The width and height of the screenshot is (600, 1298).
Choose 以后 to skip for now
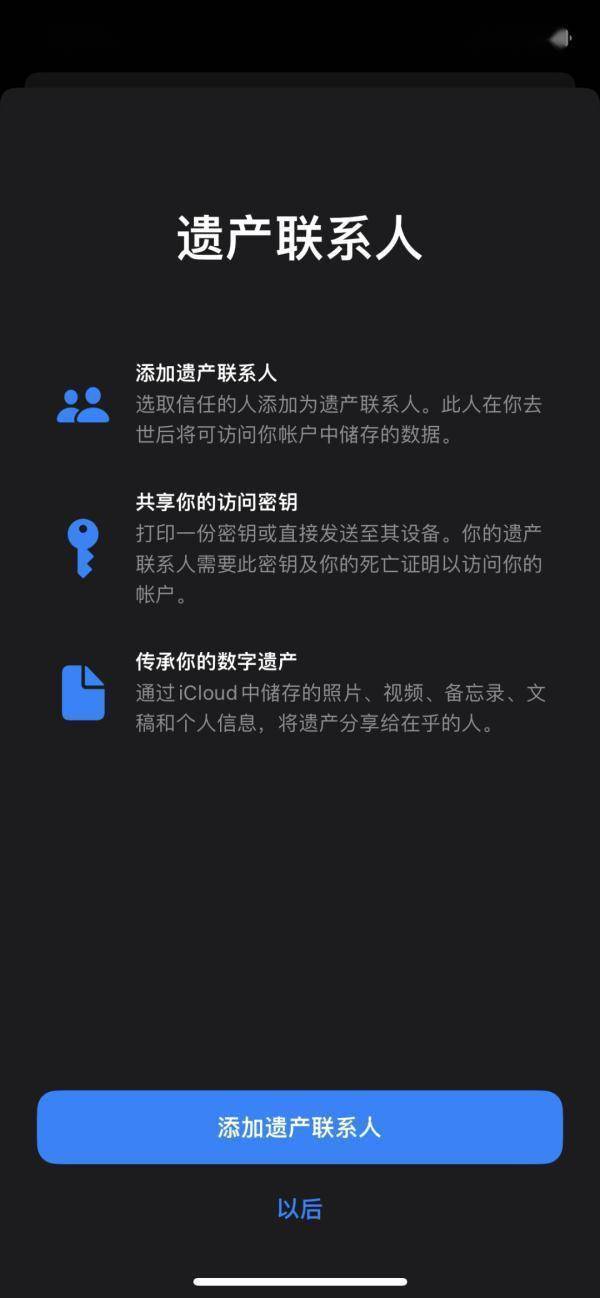(300, 1208)
